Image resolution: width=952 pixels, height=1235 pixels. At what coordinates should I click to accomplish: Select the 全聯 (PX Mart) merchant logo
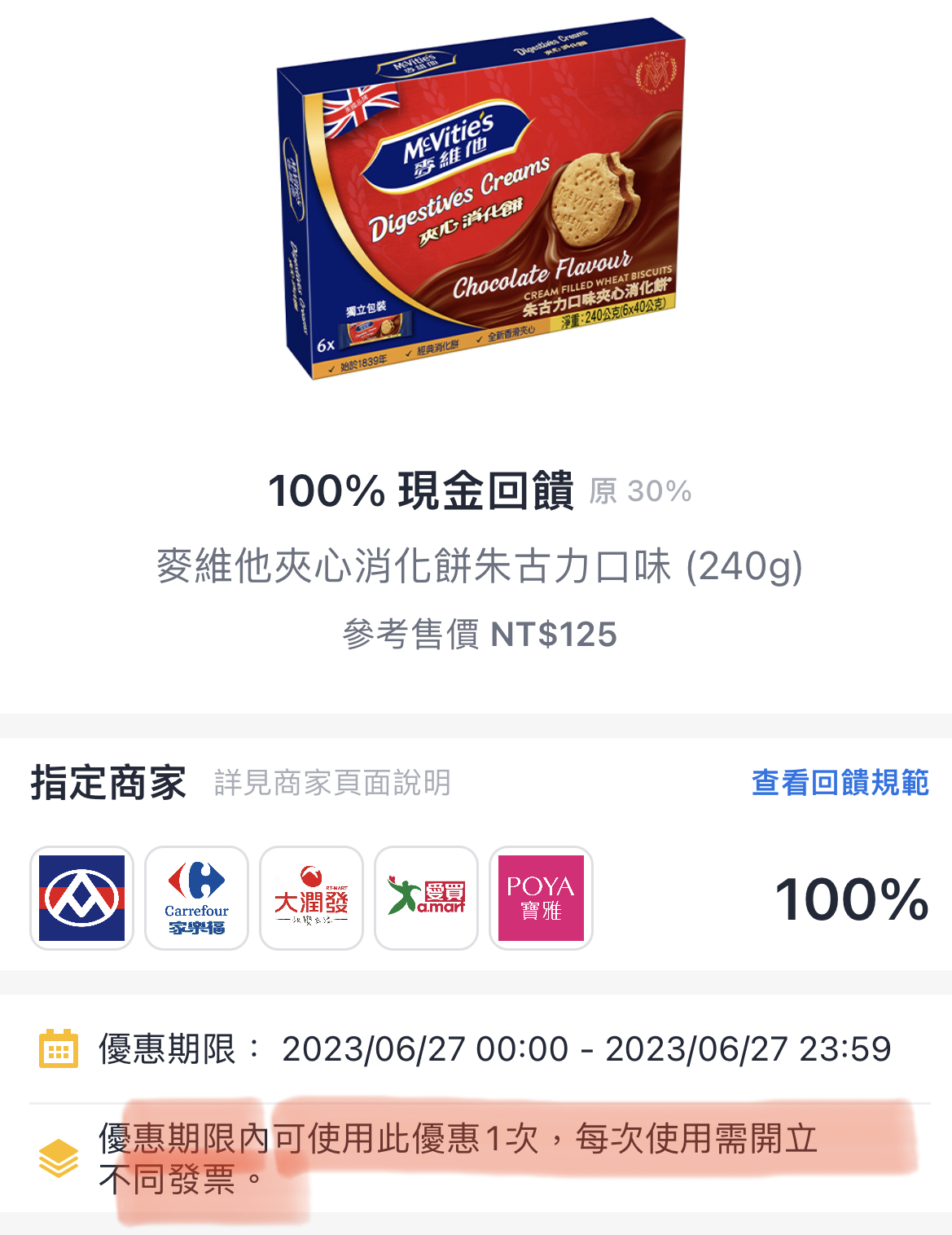point(82,898)
